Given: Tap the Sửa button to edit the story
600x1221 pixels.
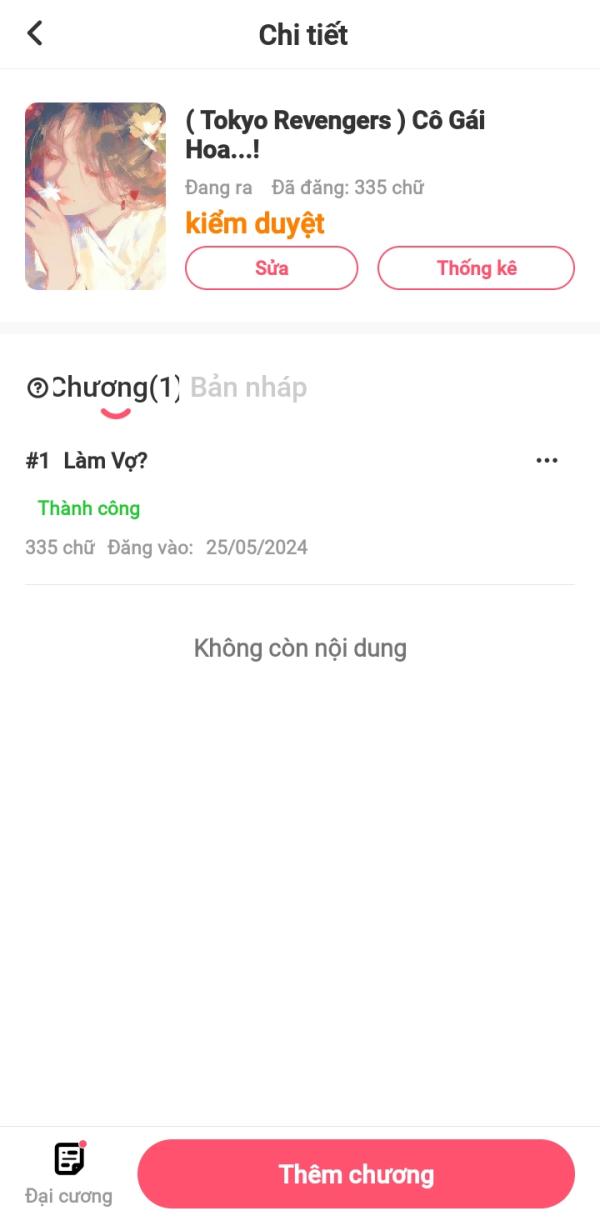Looking at the screenshot, I should click(271, 268).
